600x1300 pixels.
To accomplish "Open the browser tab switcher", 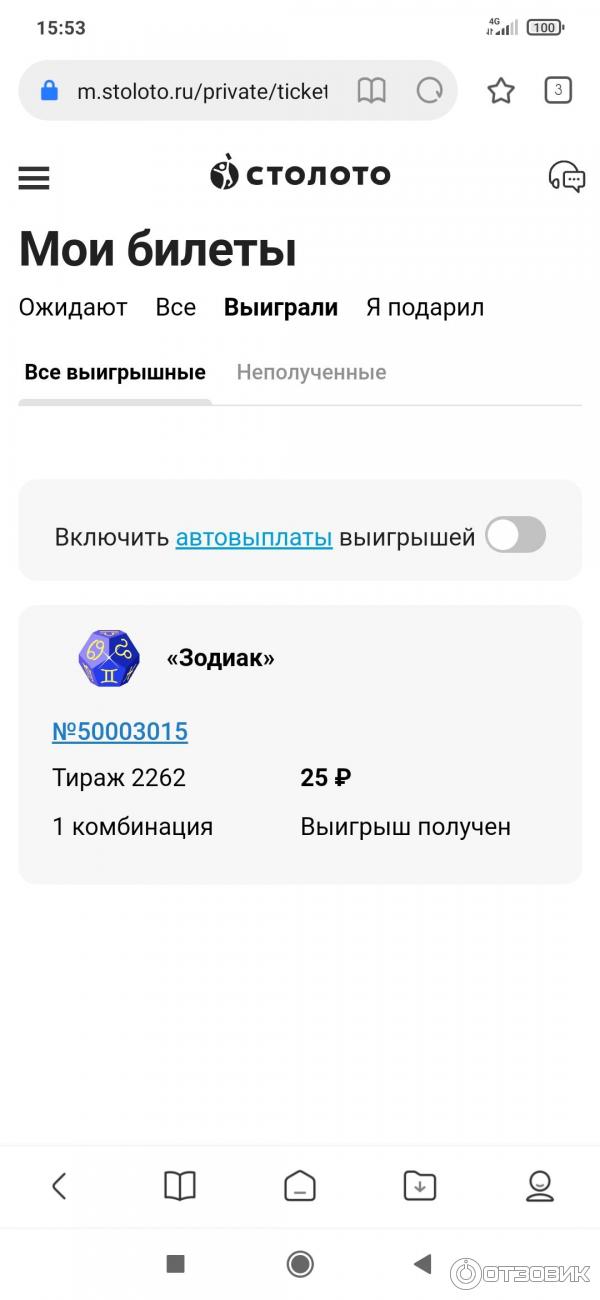I will point(558,91).
